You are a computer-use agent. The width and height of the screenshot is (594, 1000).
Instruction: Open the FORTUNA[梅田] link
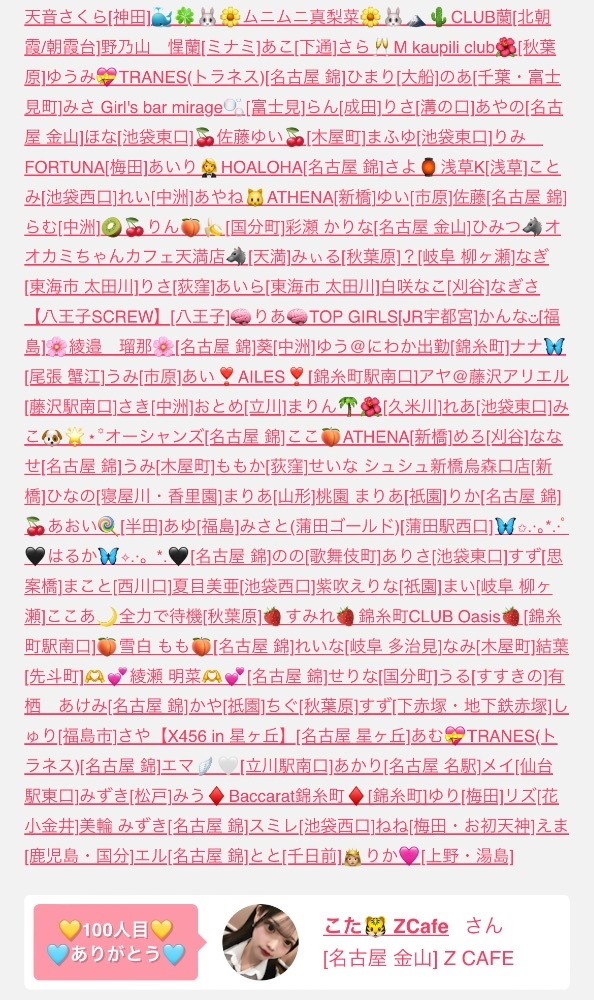(86, 167)
